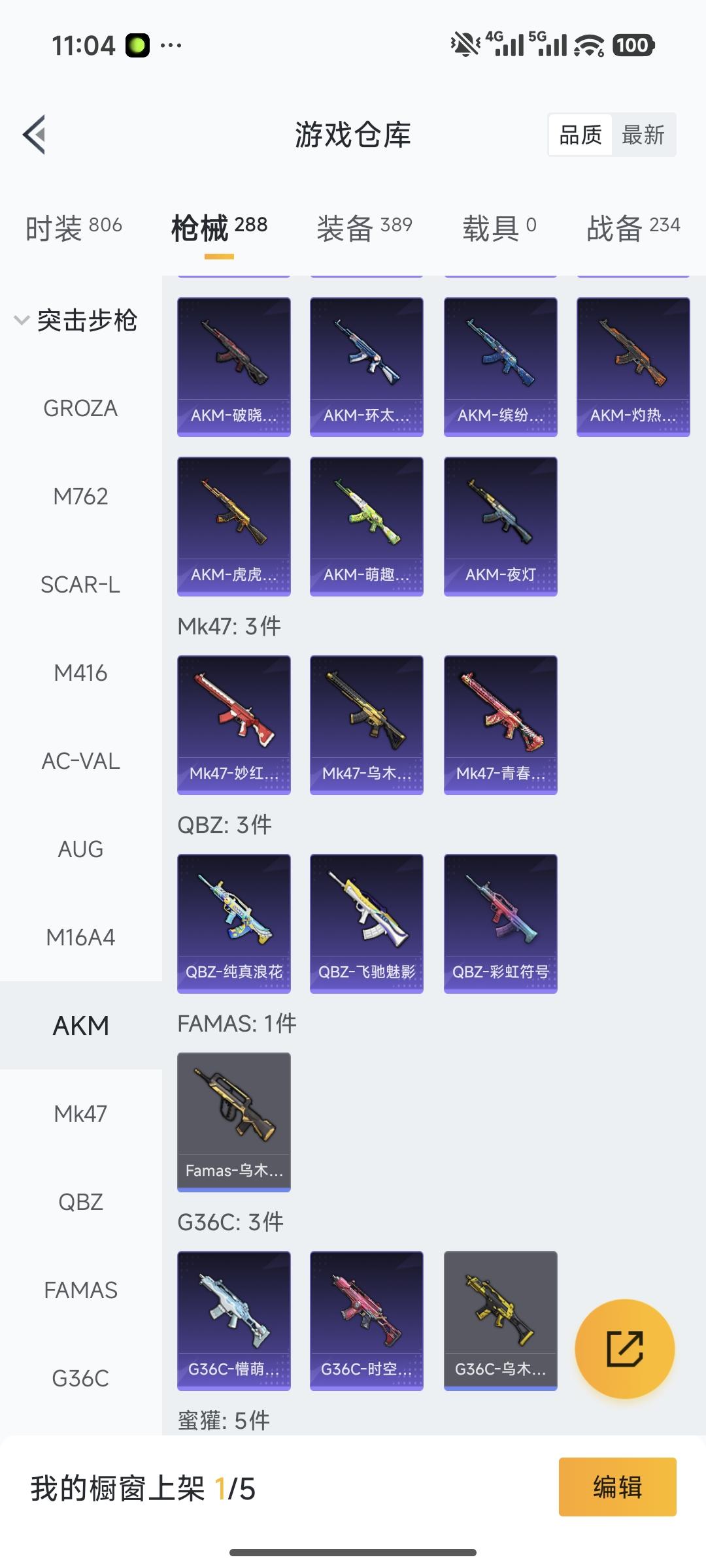Switch to the 时装 tab
This screenshot has height=1568, width=706.
tap(74, 228)
